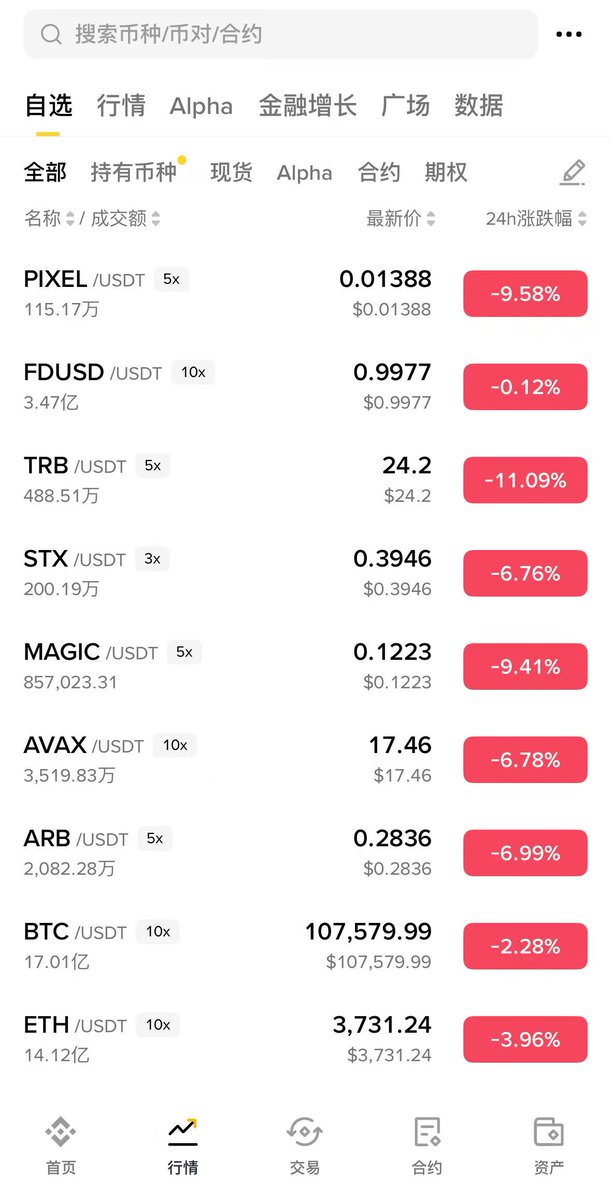Screen dimensions: 611x1200
Task: Filter the list by 持有币种
Action: (133, 173)
